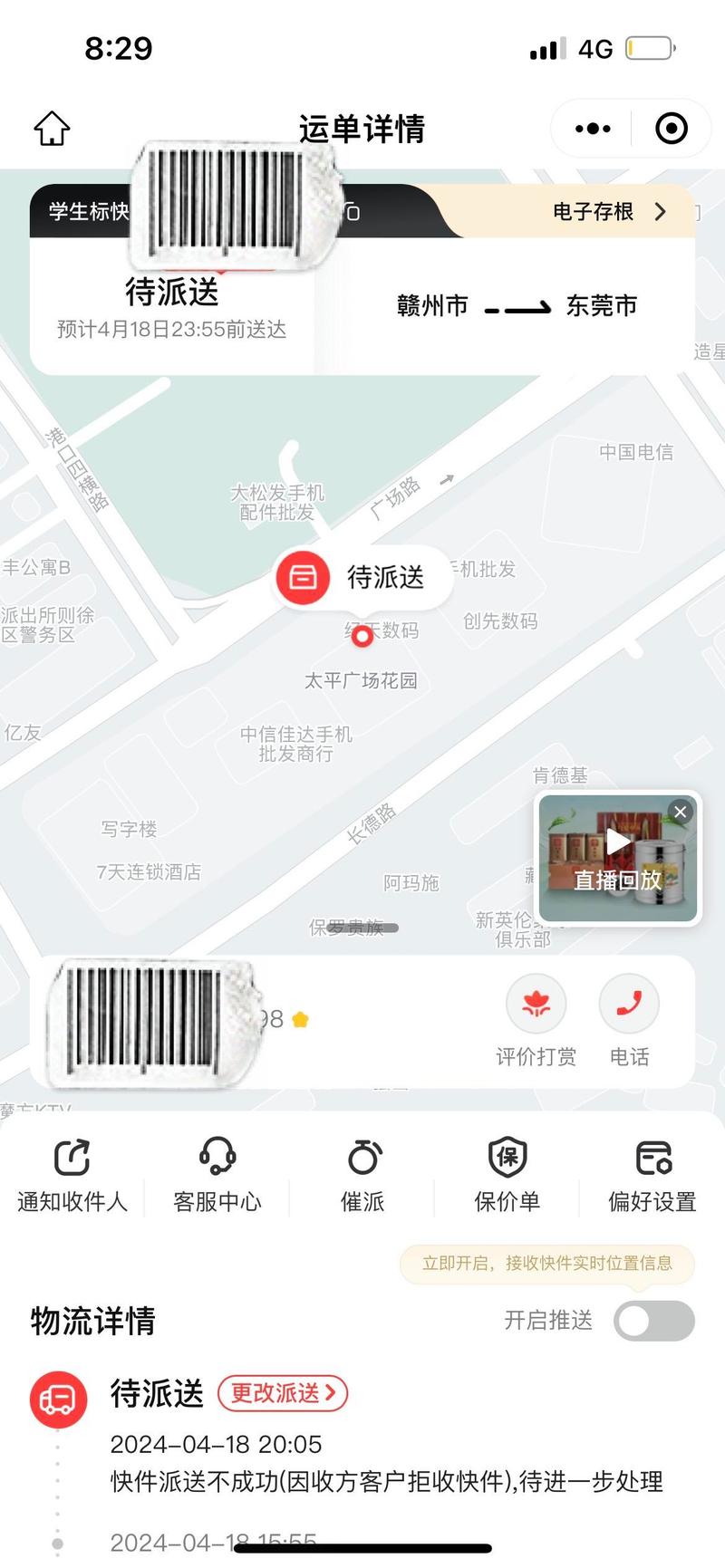Tap the 评价打赏 flower icon
The width and height of the screenshot is (725, 1568).
point(536,1004)
